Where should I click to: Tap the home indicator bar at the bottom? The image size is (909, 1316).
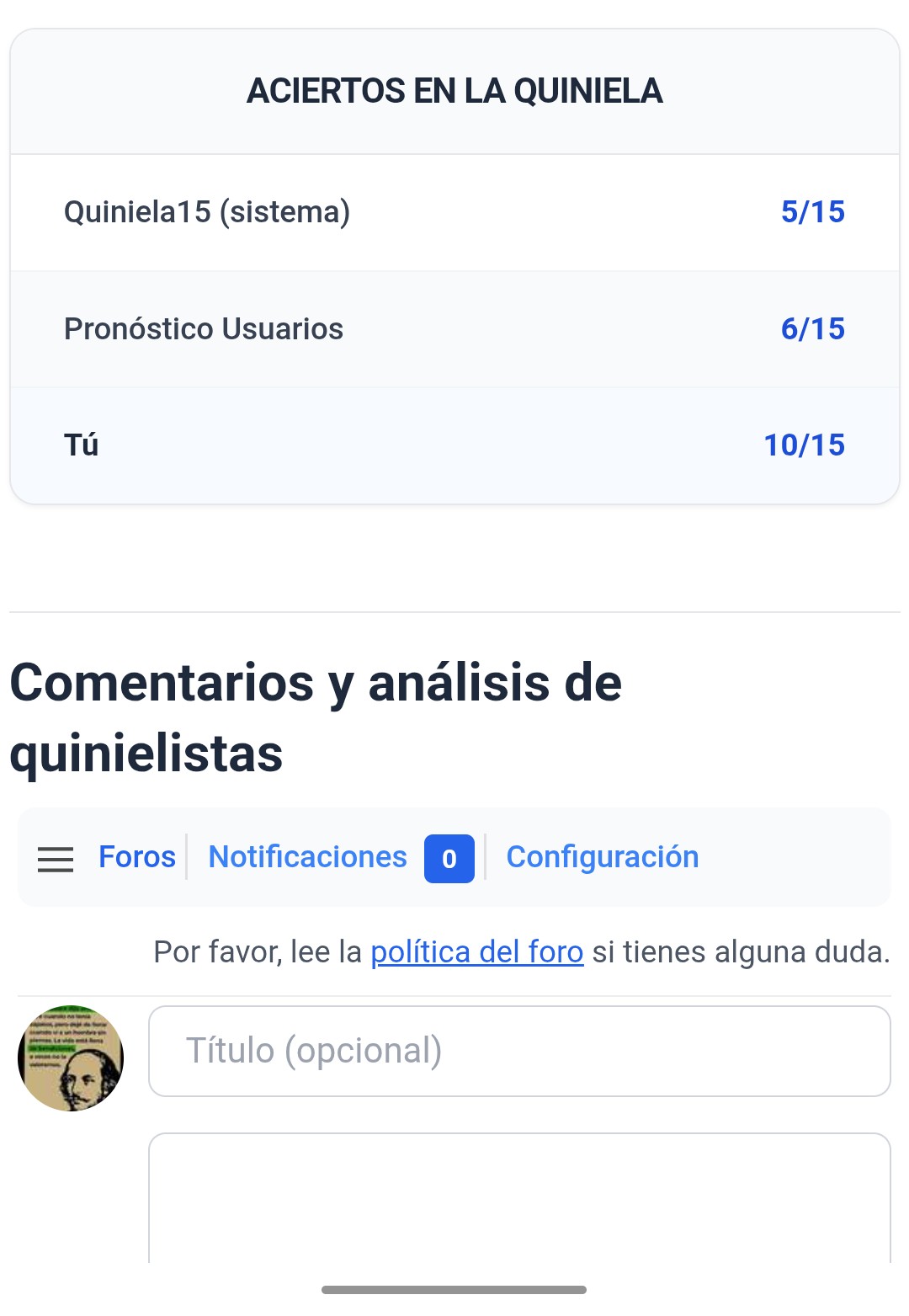tap(454, 1287)
